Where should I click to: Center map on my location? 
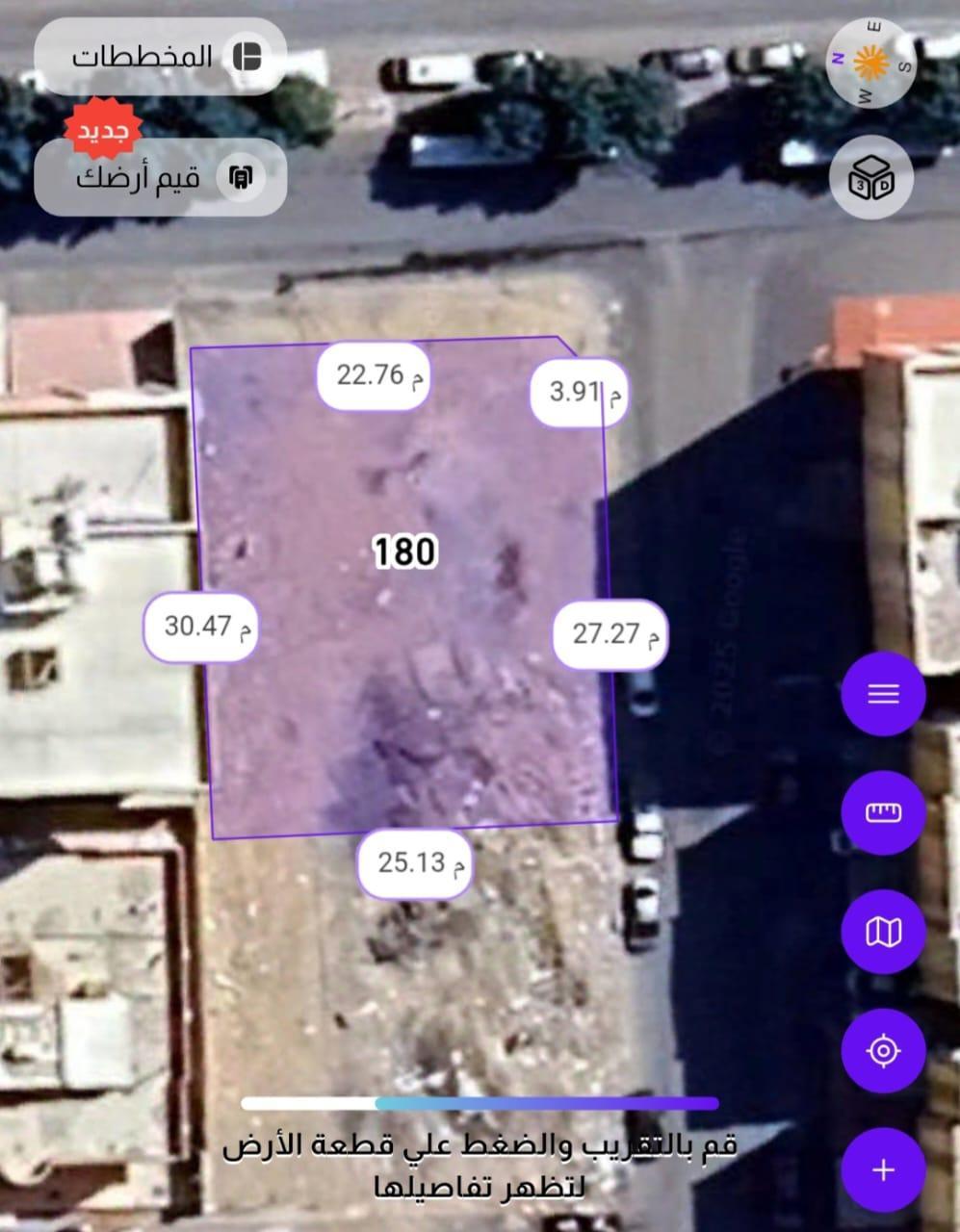pos(883,1050)
